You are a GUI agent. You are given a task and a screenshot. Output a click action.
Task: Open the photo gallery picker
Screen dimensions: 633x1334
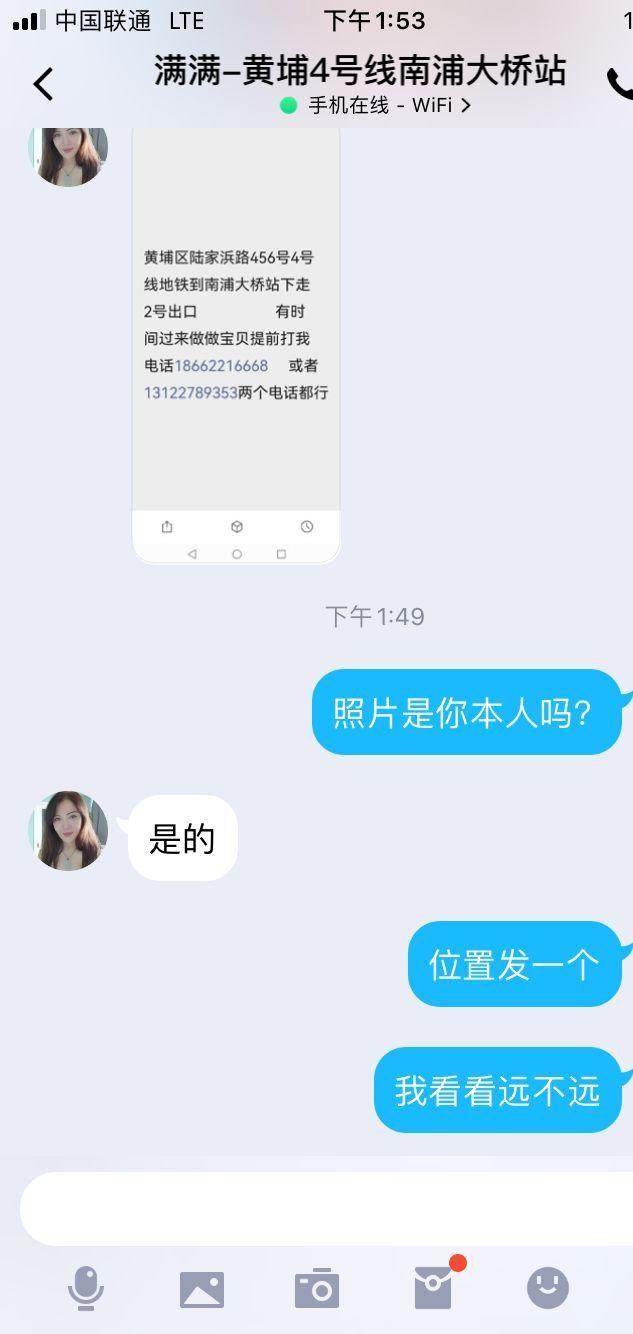202,1289
